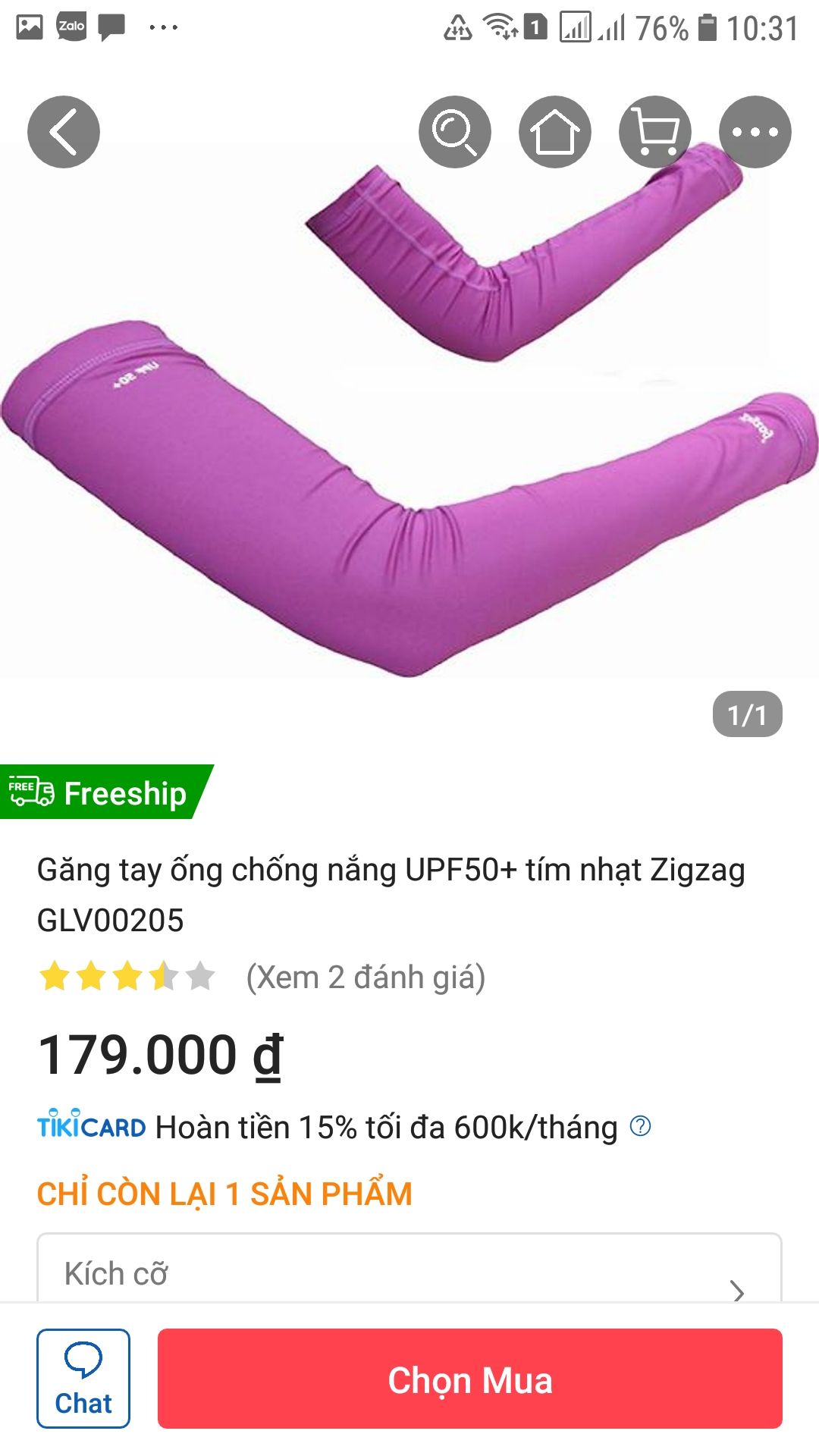Return to the Tiki home screen icon

pos(556,130)
